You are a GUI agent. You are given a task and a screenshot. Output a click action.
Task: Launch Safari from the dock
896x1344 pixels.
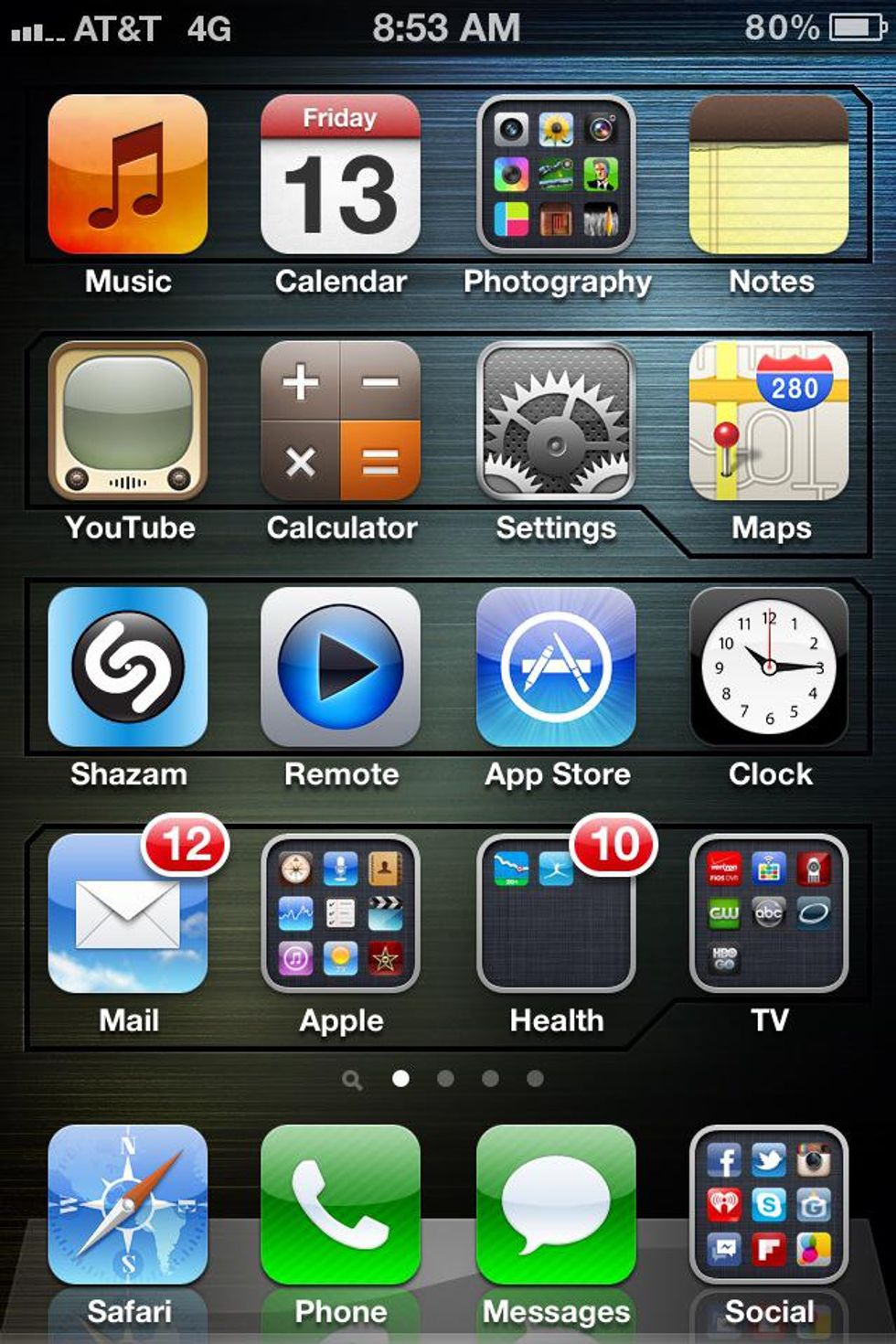click(x=128, y=1205)
